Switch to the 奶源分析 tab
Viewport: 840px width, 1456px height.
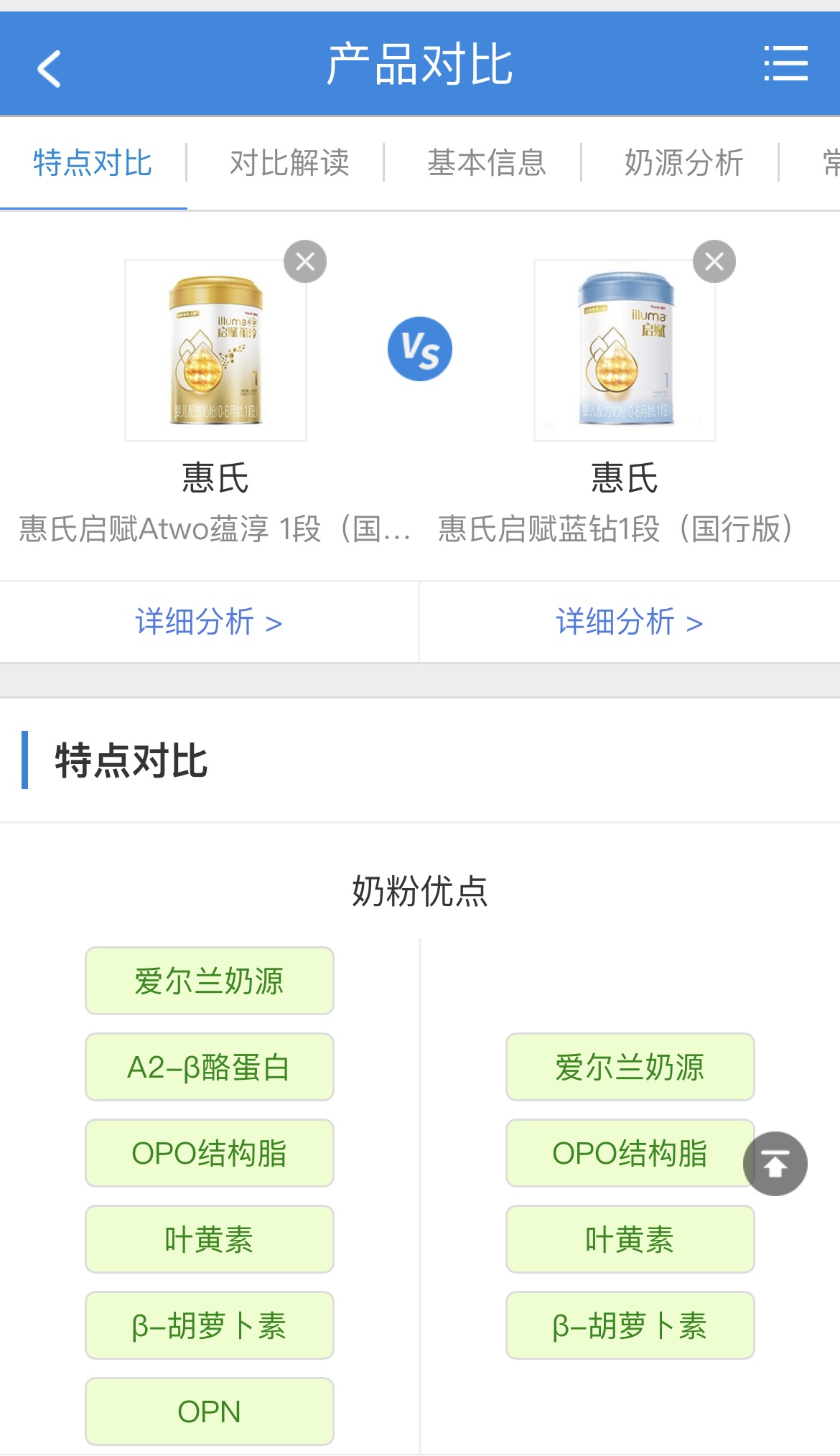coord(683,163)
